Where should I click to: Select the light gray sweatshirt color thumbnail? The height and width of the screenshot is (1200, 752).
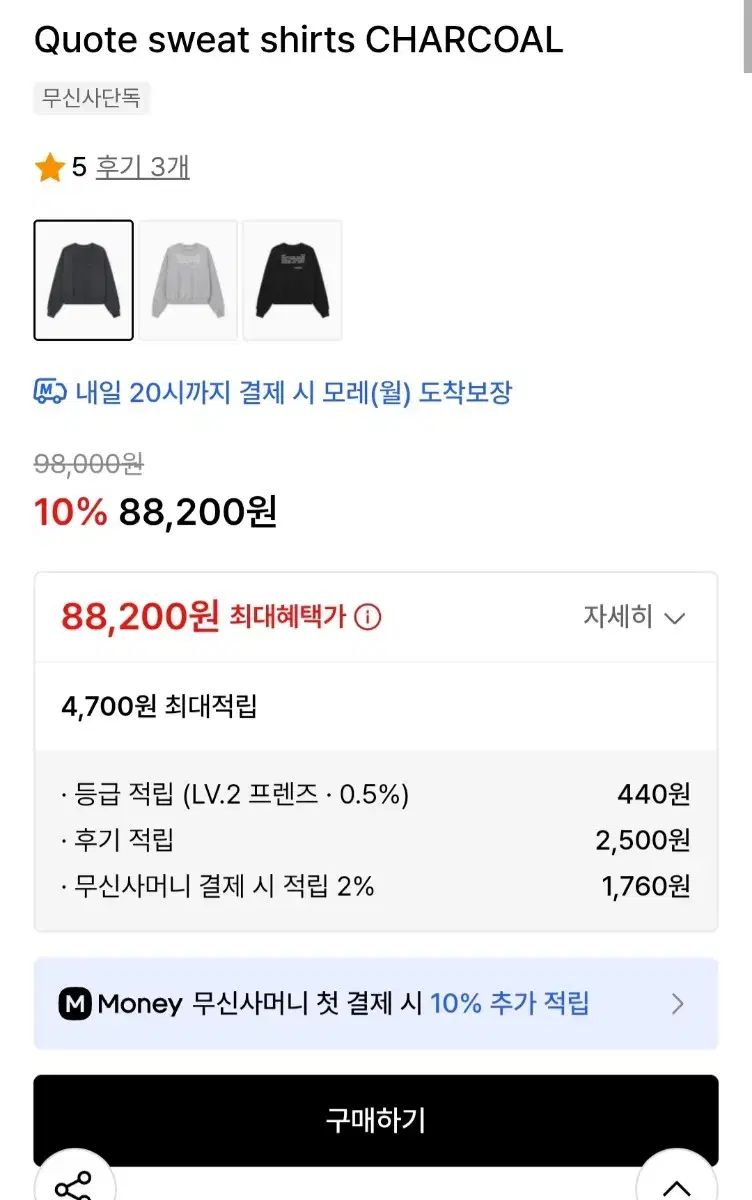(x=188, y=280)
